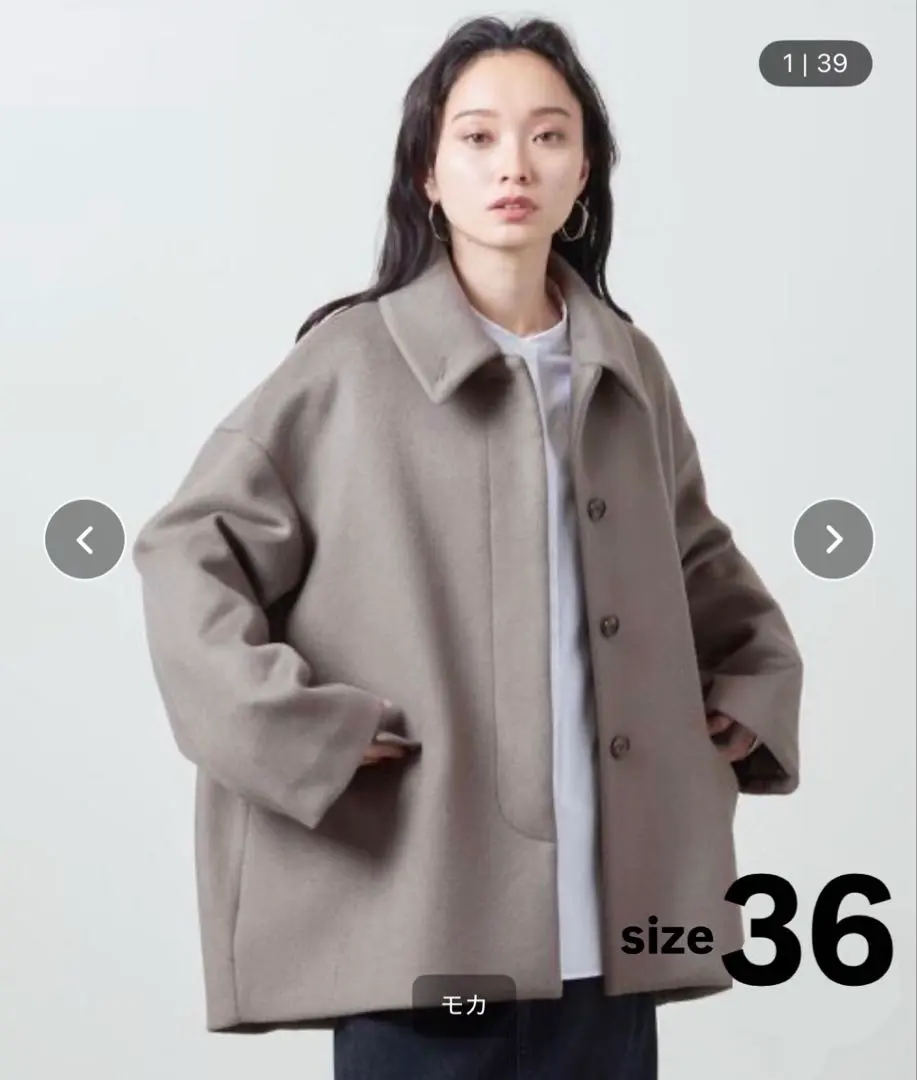Click the dark gray navigation circle on the left
The image size is (917, 1080).
pos(83,538)
